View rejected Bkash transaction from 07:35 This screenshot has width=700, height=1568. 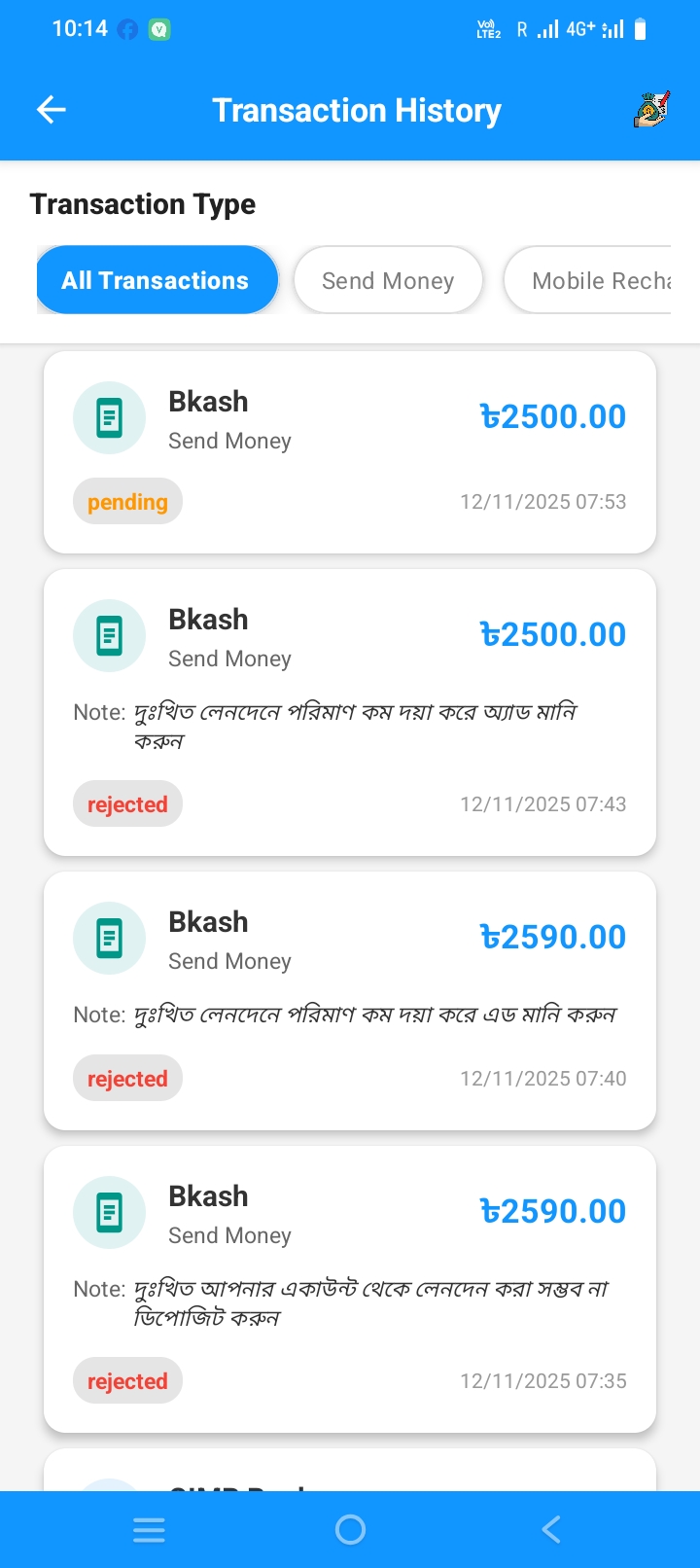[x=350, y=1288]
